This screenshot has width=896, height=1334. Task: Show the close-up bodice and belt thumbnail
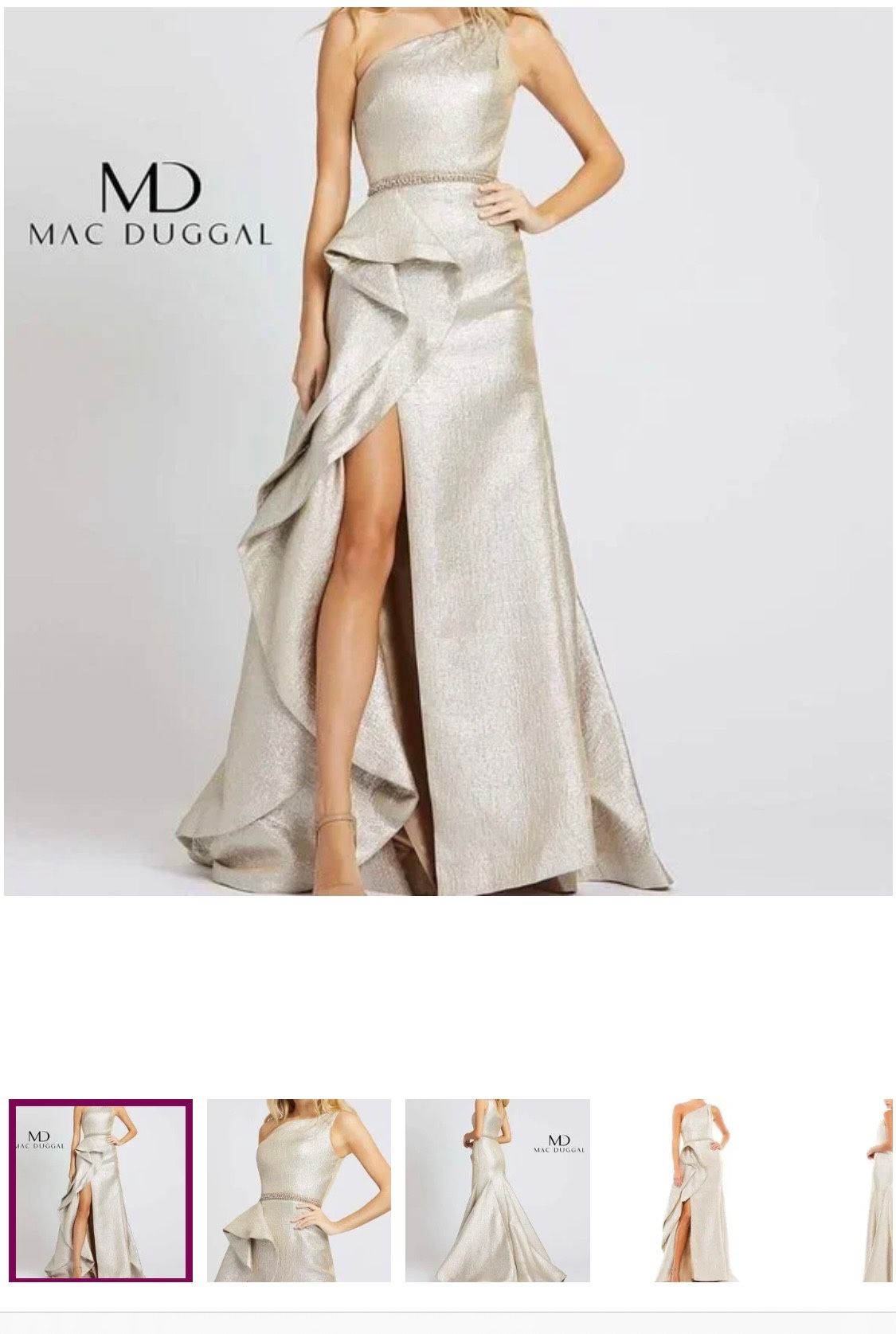(299, 1191)
